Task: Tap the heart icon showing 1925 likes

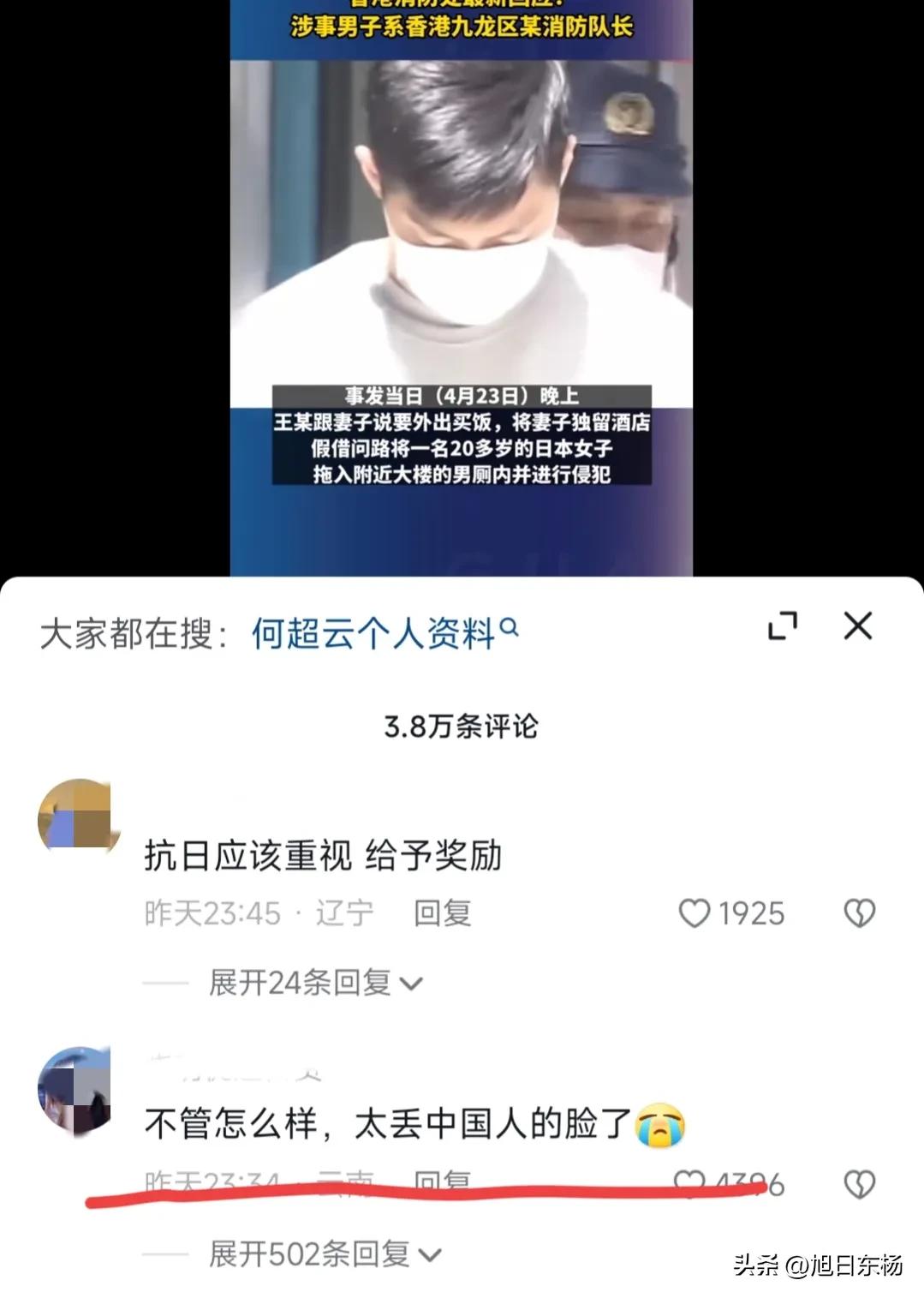Action: 696,913
